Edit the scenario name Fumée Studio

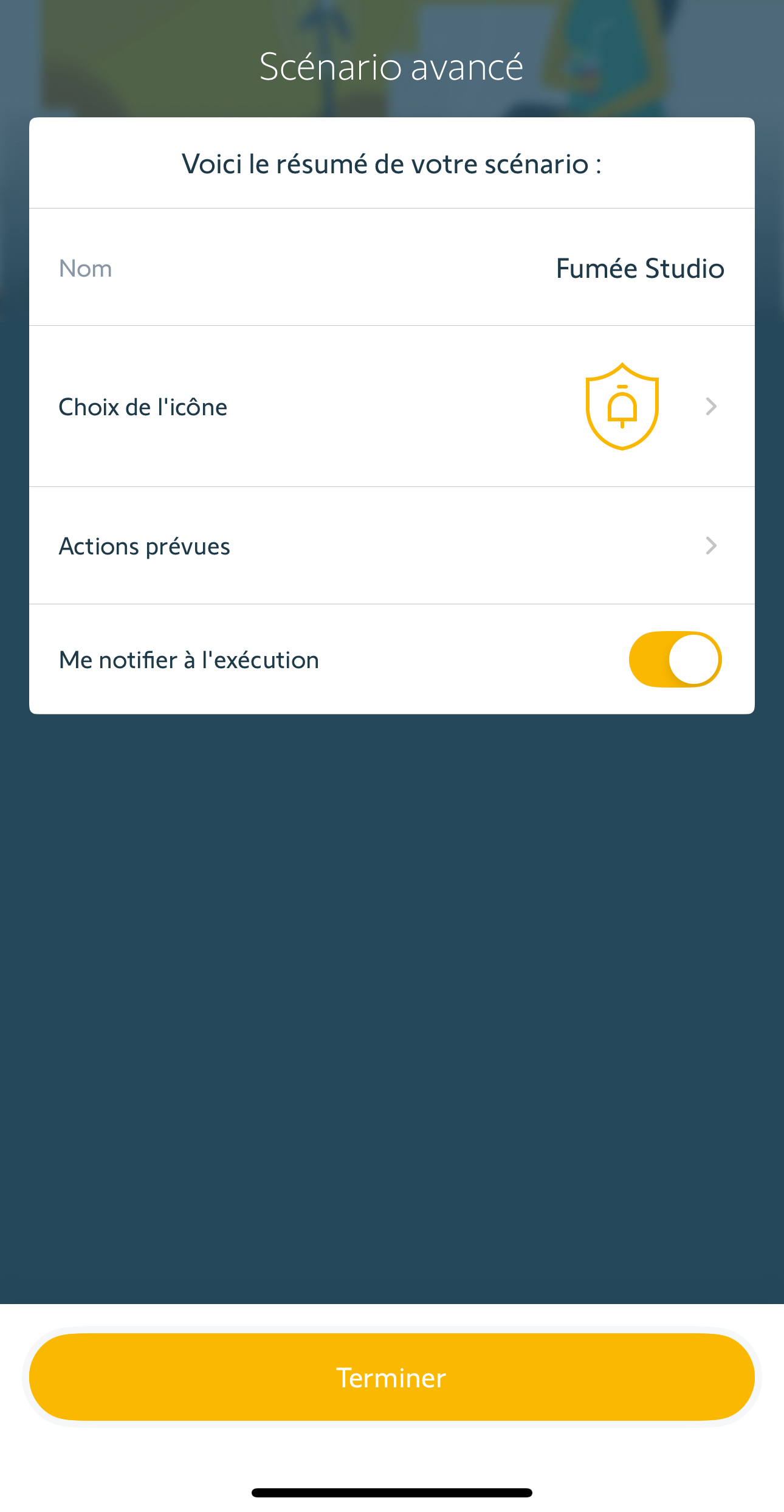(639, 269)
